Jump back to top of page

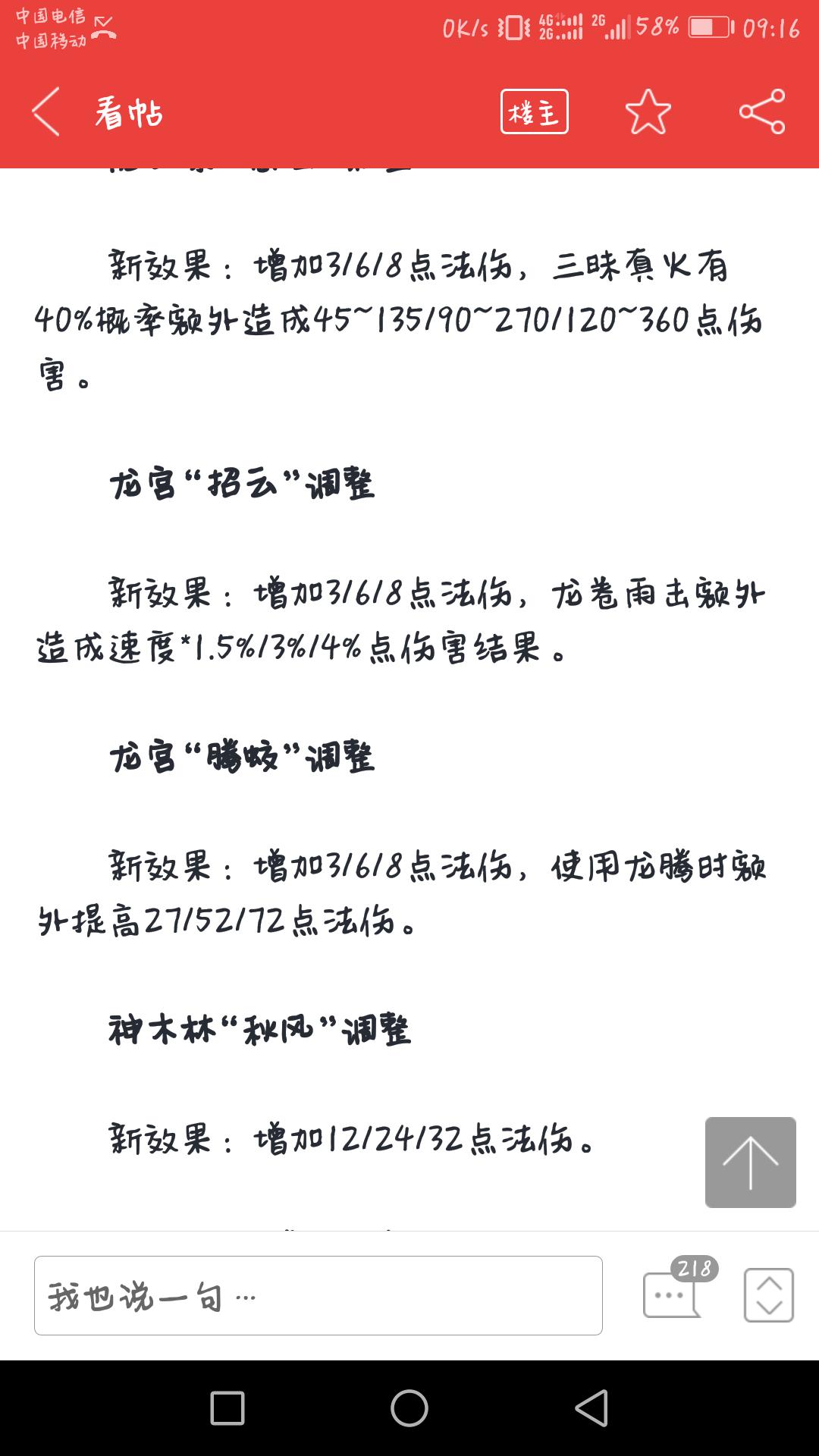point(751,1163)
